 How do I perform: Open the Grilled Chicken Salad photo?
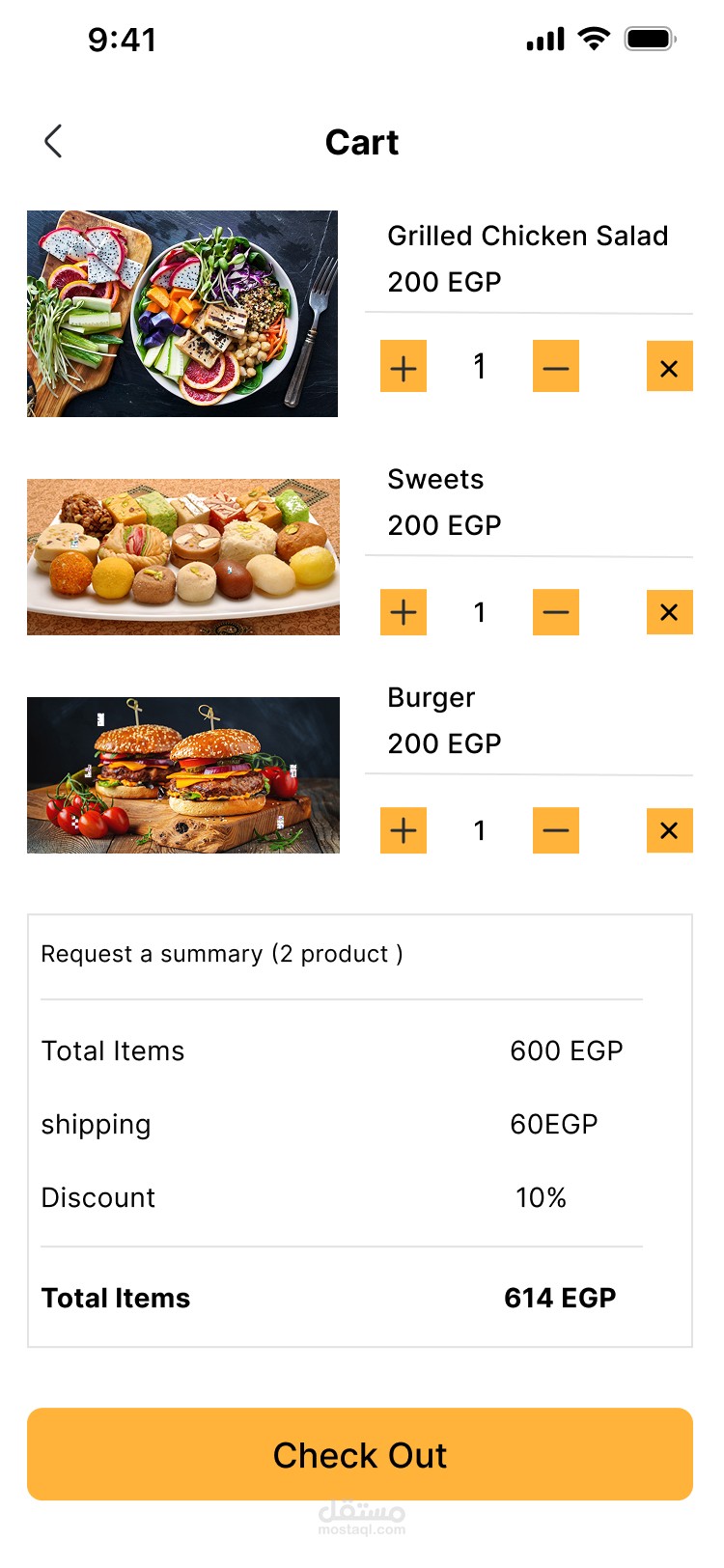coord(182,314)
